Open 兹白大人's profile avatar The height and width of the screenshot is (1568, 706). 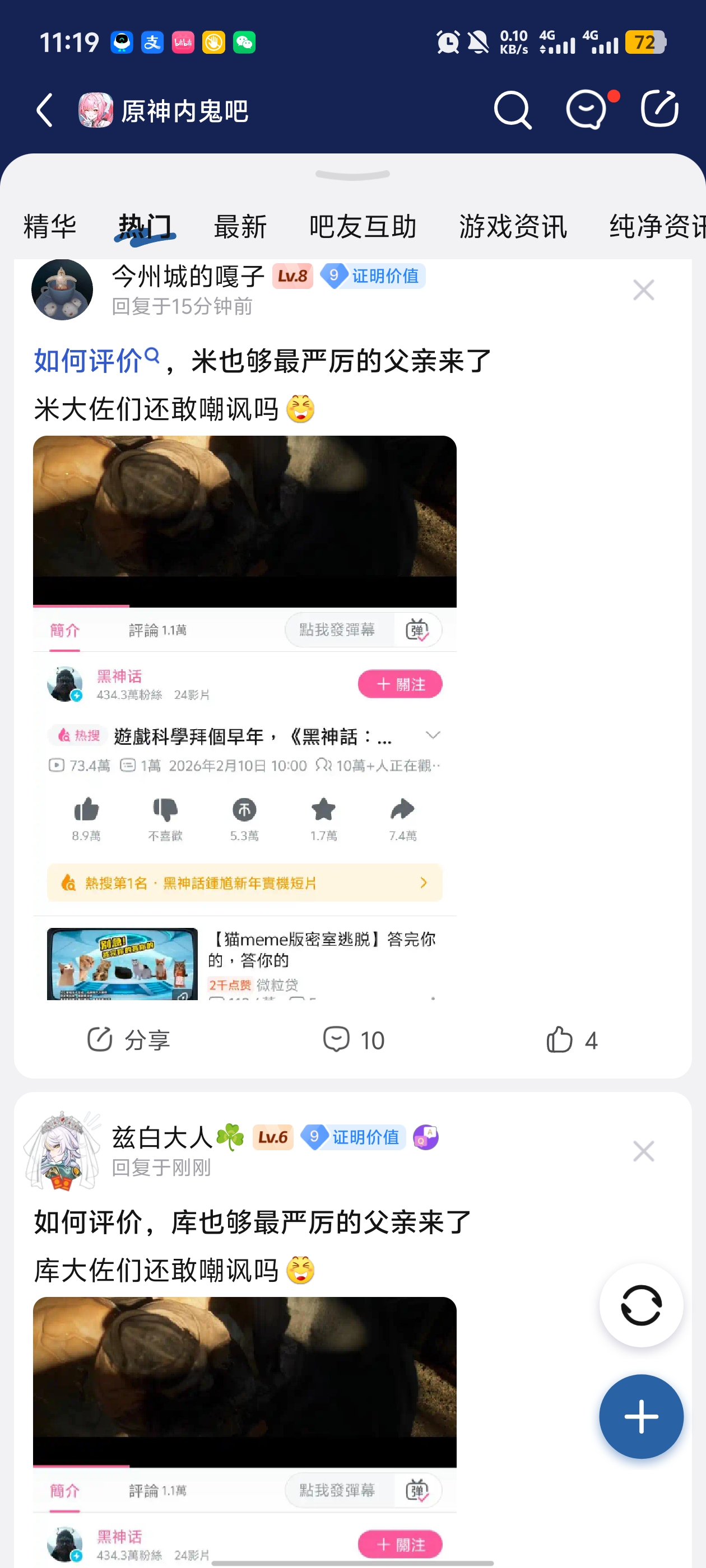click(62, 1150)
